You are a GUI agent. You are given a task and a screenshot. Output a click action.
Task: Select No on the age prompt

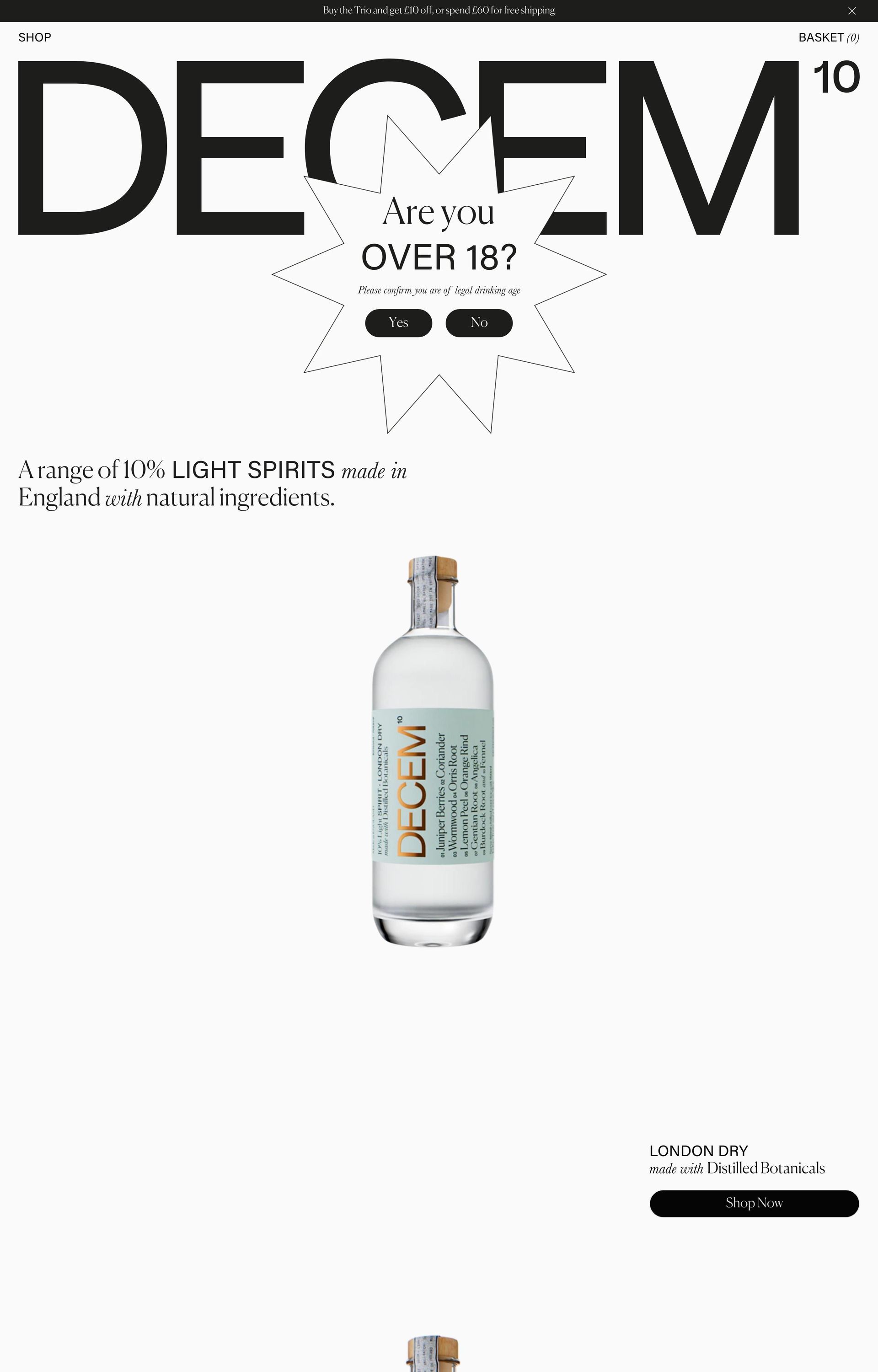479,322
